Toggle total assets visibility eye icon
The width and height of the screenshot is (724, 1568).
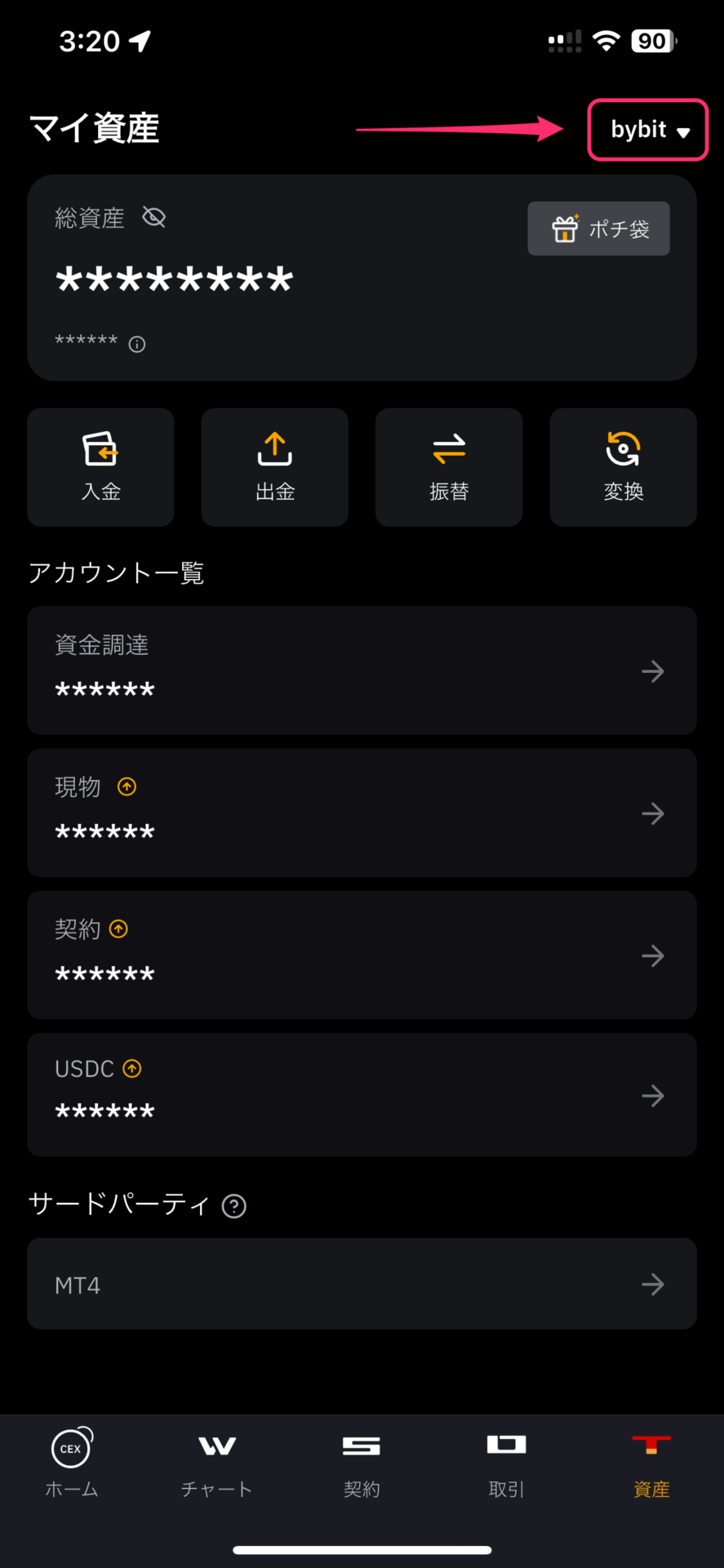click(153, 217)
